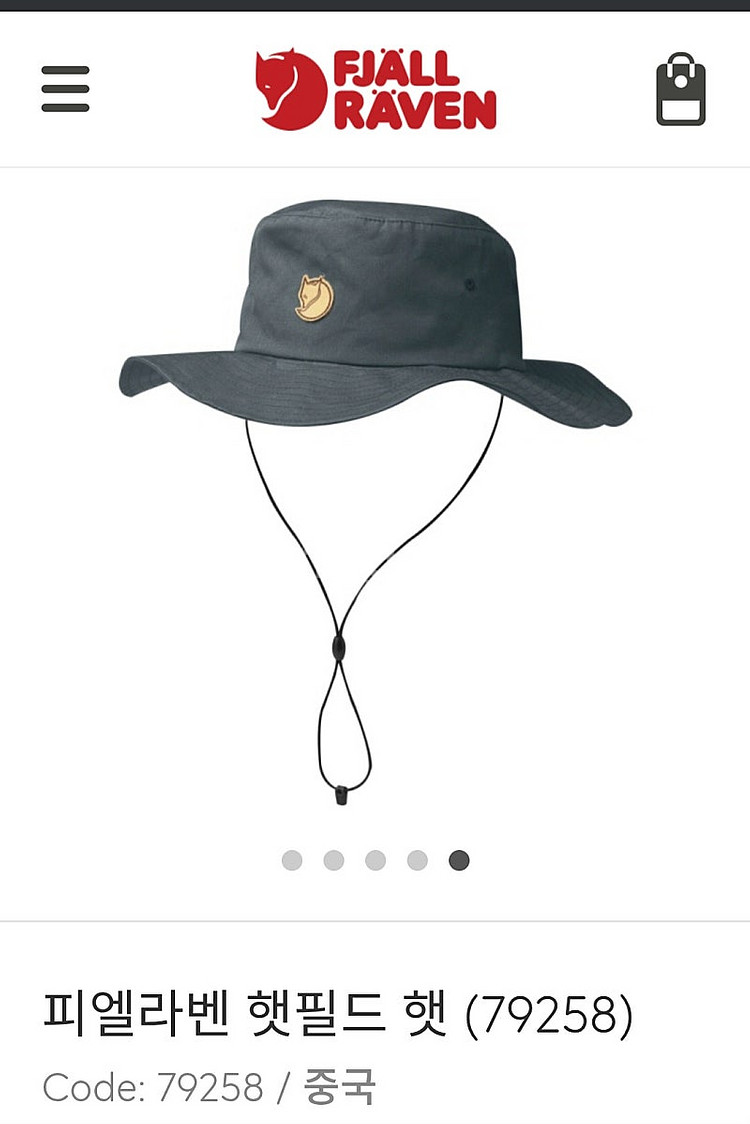
Task: Select the first image page dot
Action: coord(292,860)
